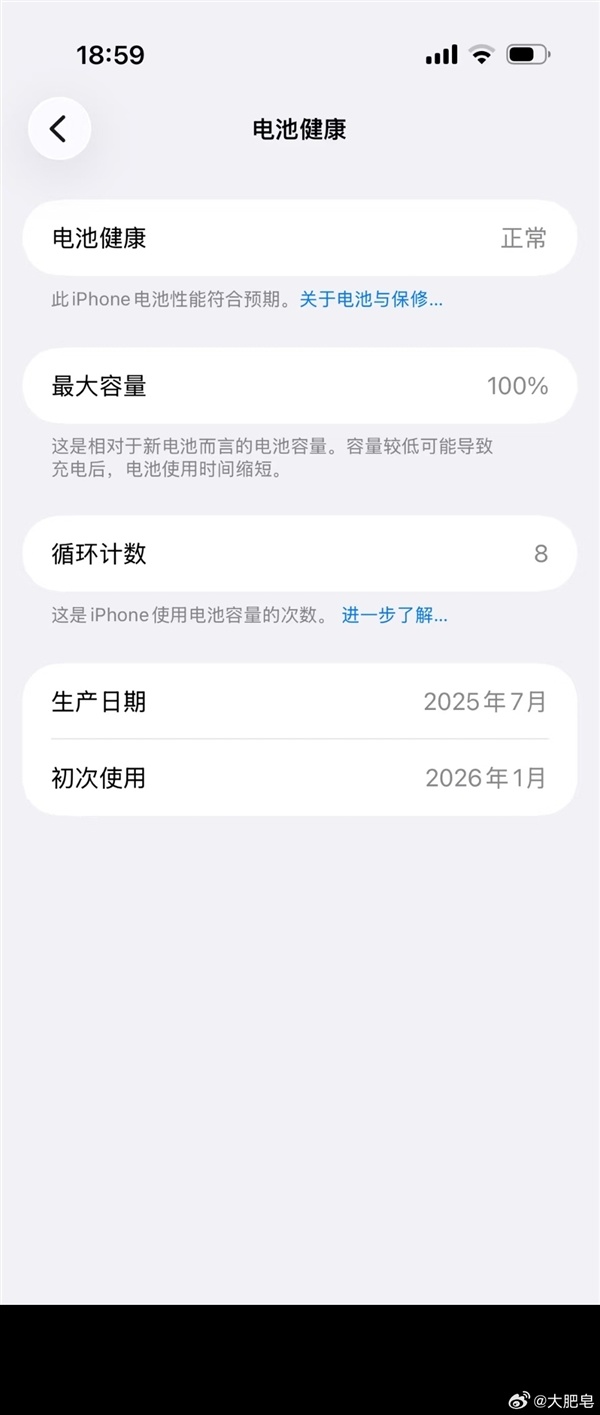
Task: Go back from the 电池健康 page
Action: (59, 129)
